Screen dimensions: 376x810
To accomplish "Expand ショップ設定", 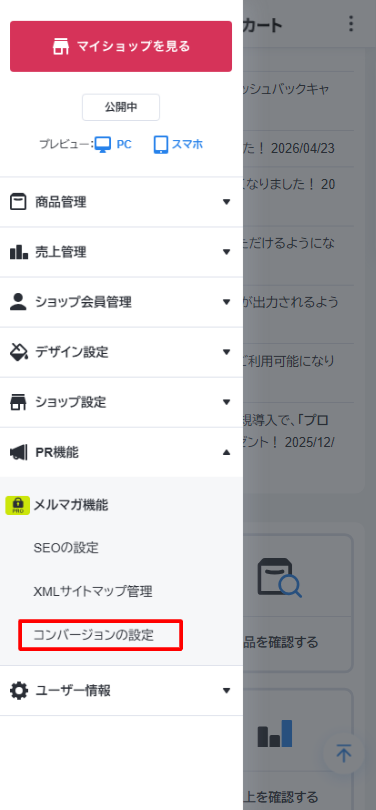I will click(121, 402).
